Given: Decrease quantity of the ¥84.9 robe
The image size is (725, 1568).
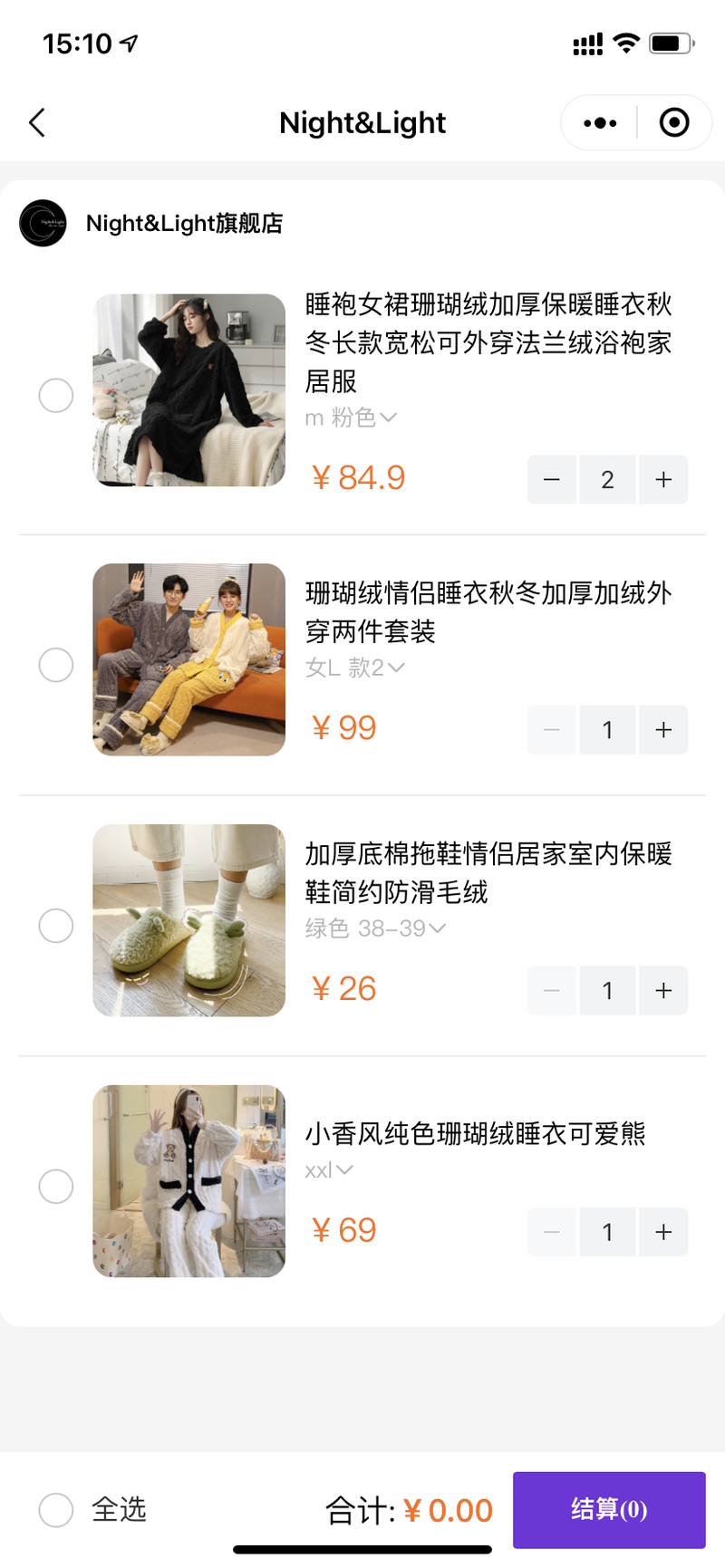Looking at the screenshot, I should point(552,479).
